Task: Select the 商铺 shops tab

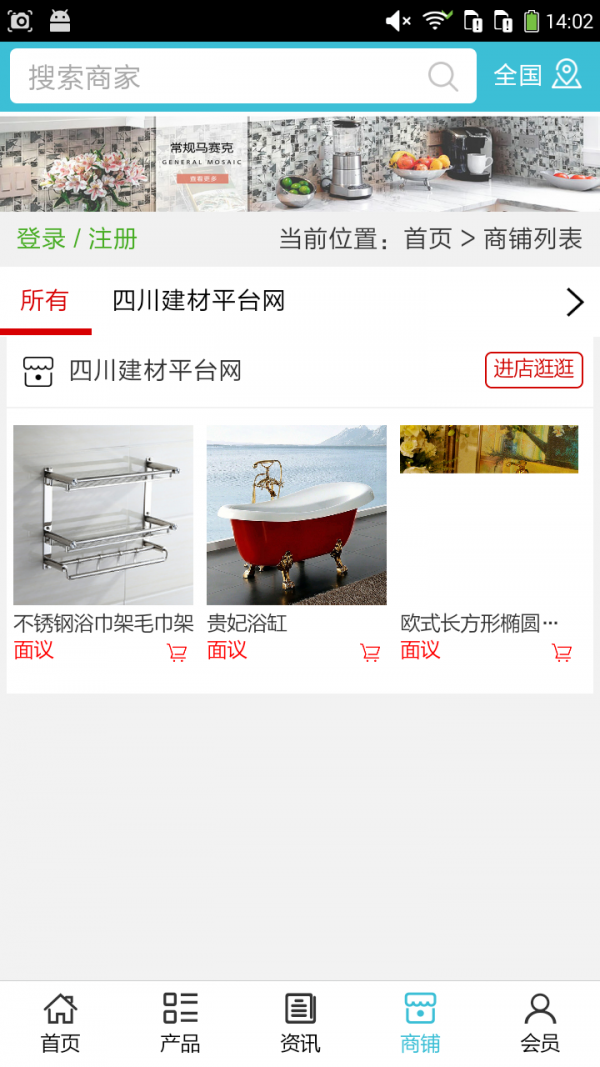Action: tap(420, 1024)
